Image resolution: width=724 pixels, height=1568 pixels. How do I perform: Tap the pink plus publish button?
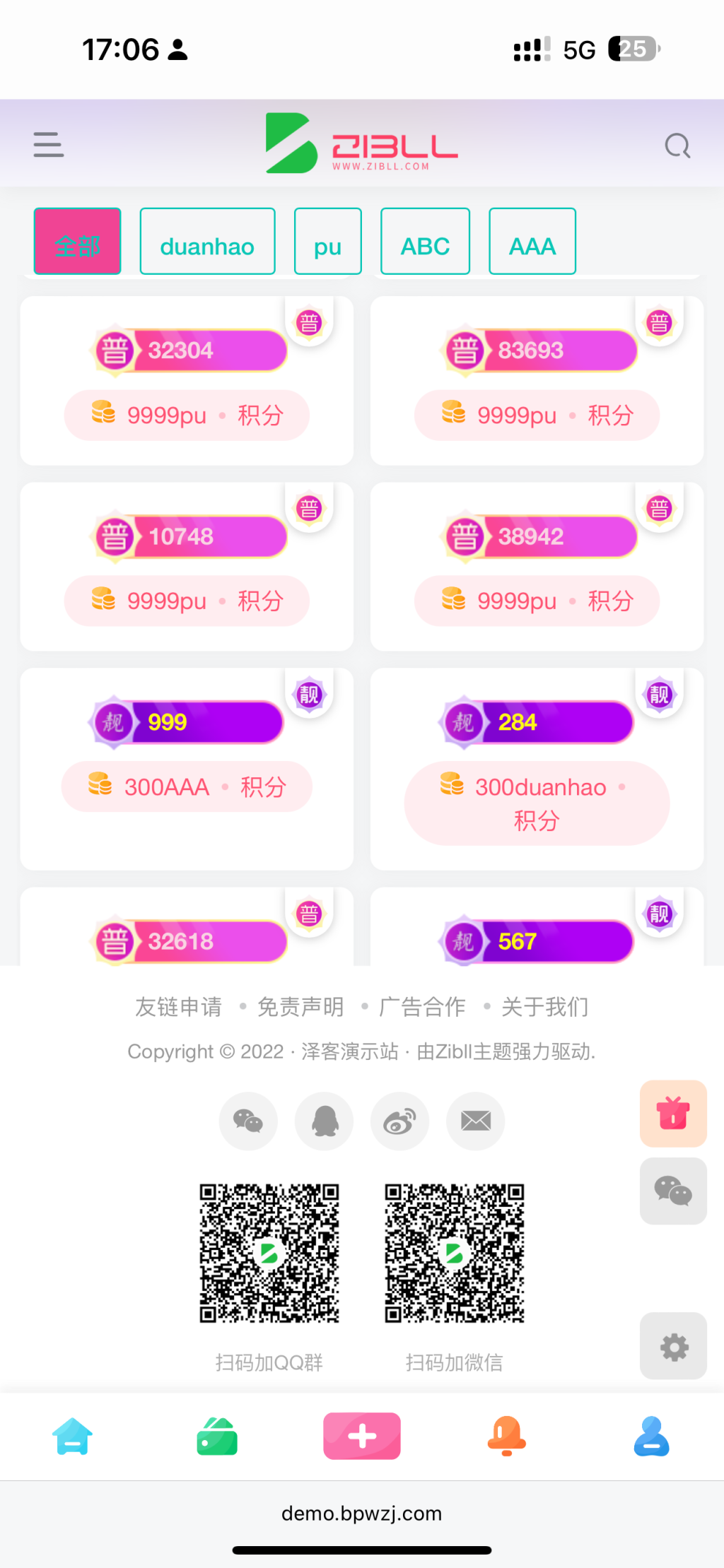362,1436
